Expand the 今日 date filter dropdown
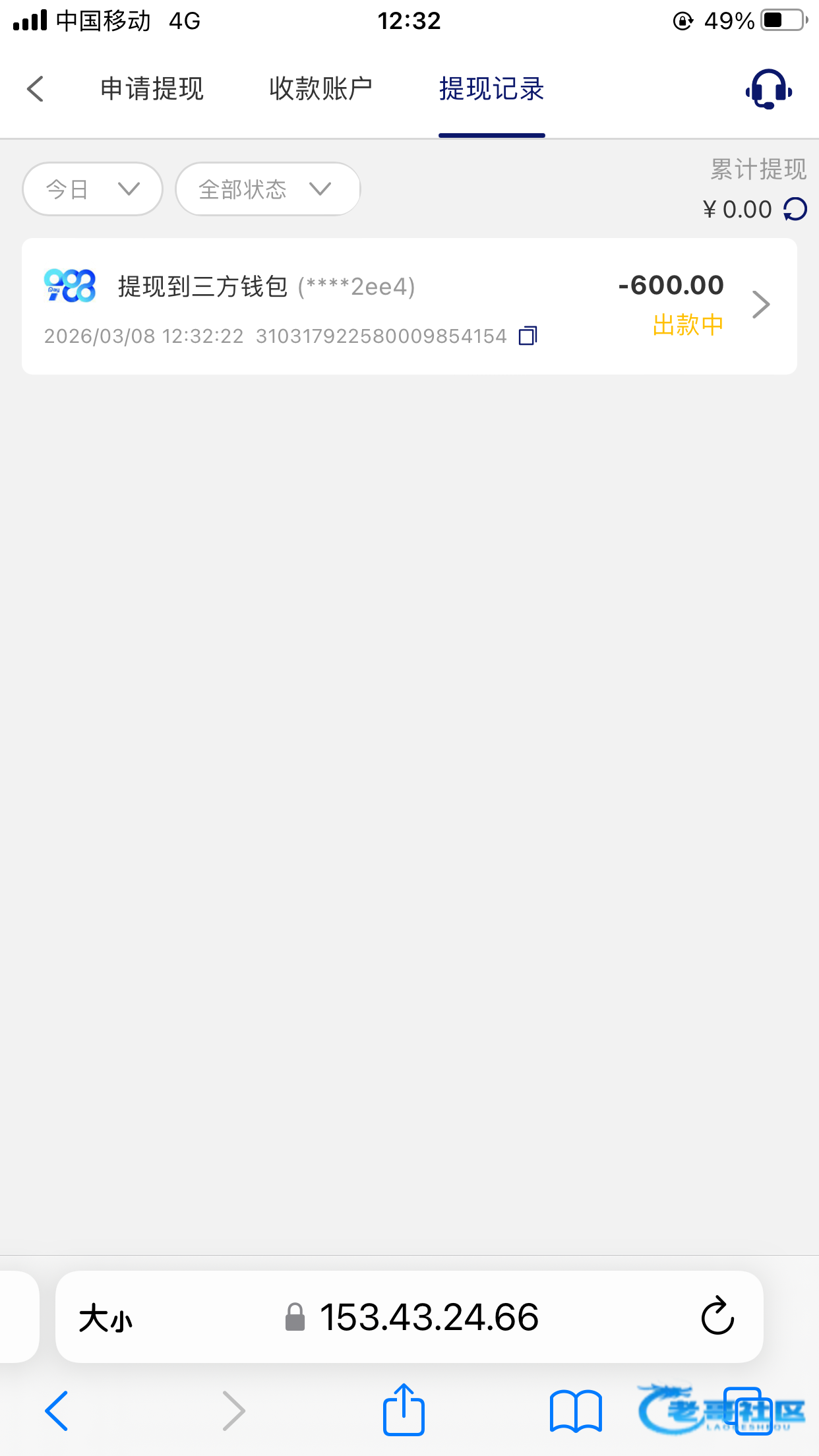 point(93,189)
